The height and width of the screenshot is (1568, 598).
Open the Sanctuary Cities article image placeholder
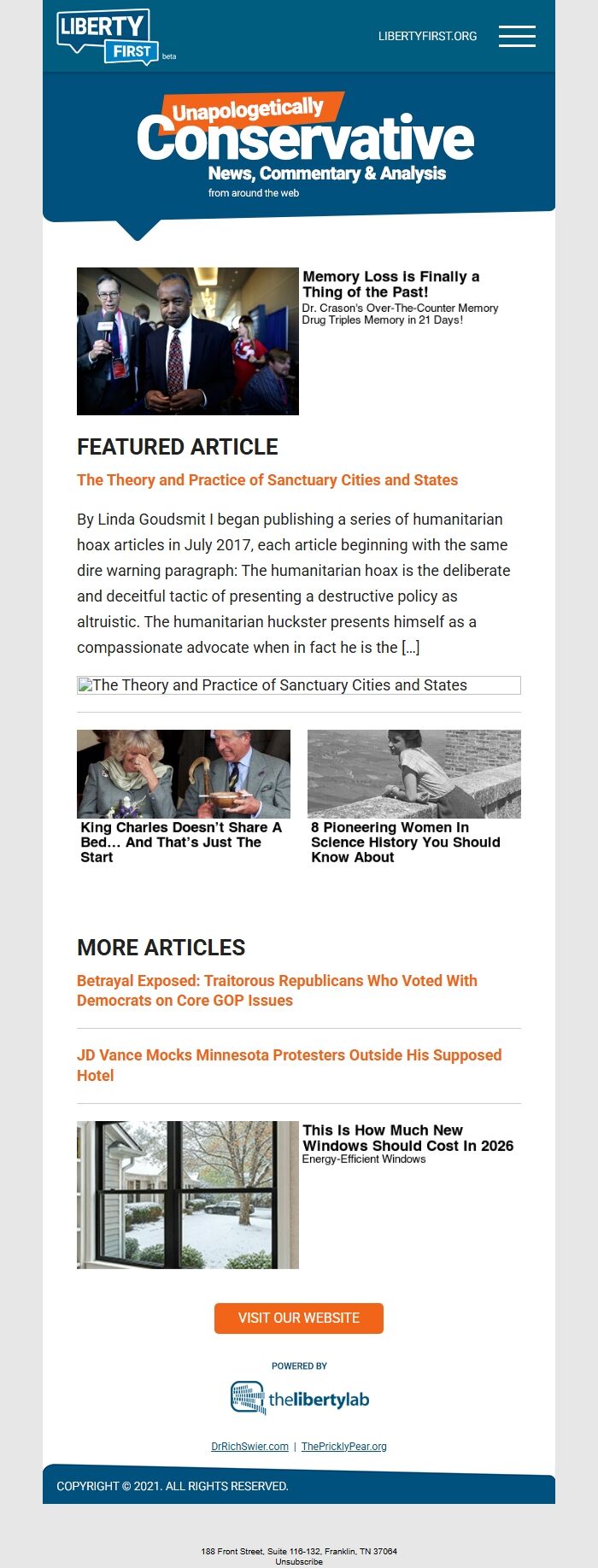[298, 685]
